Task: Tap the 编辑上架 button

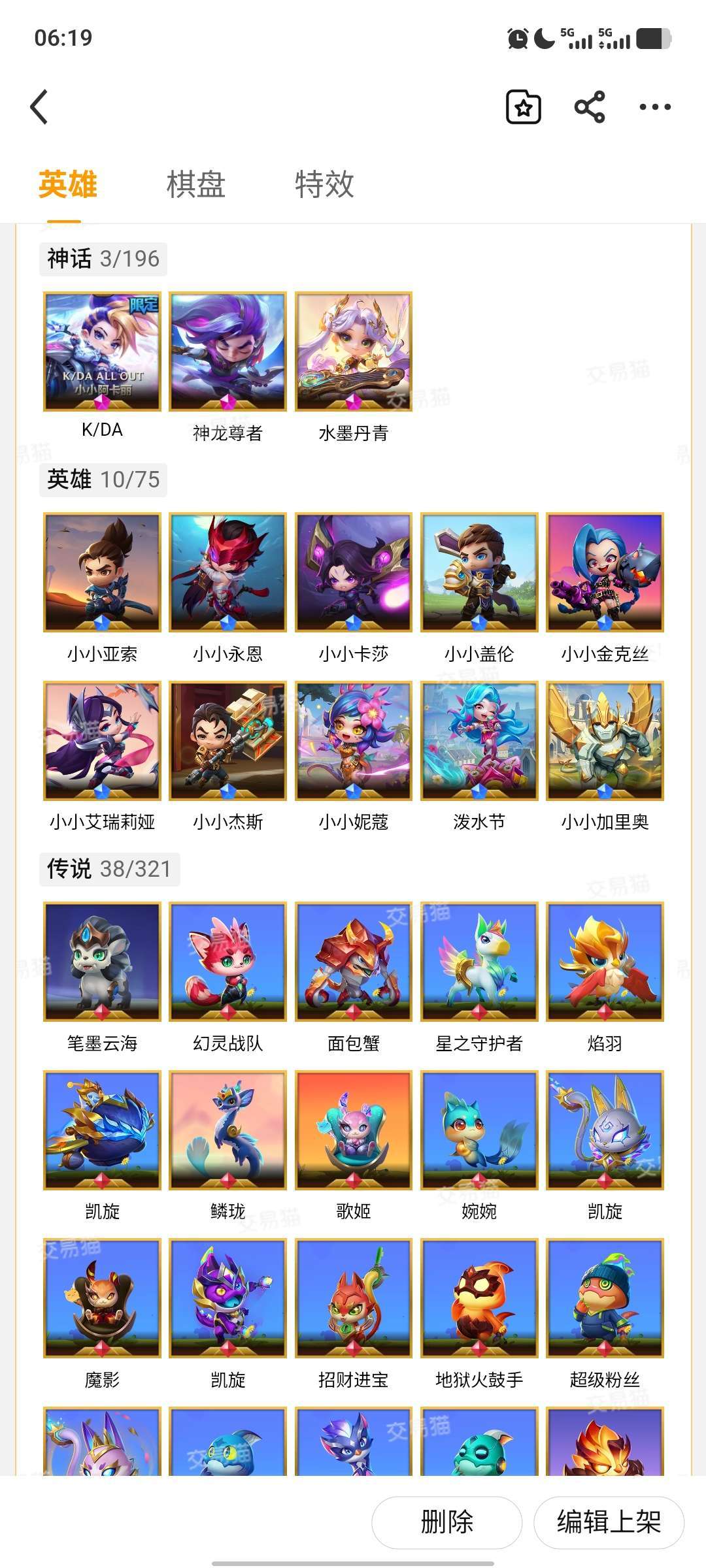Action: (609, 1522)
